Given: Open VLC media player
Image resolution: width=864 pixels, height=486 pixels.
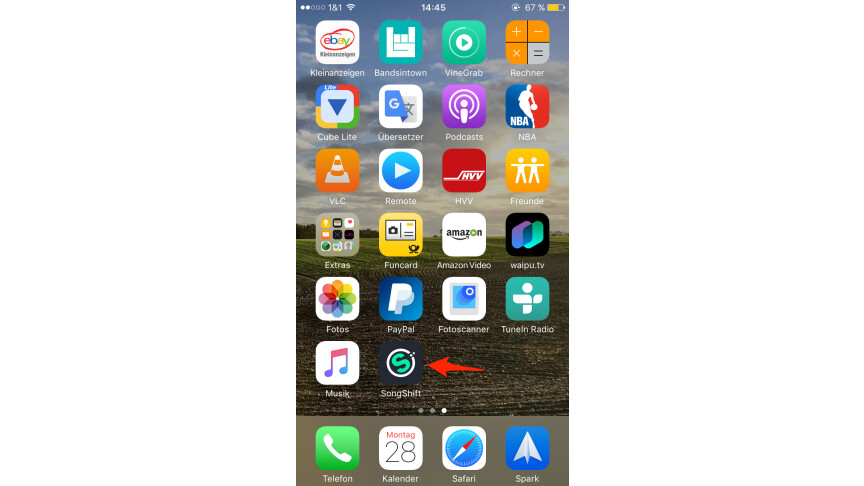Looking at the screenshot, I should pos(337,170).
